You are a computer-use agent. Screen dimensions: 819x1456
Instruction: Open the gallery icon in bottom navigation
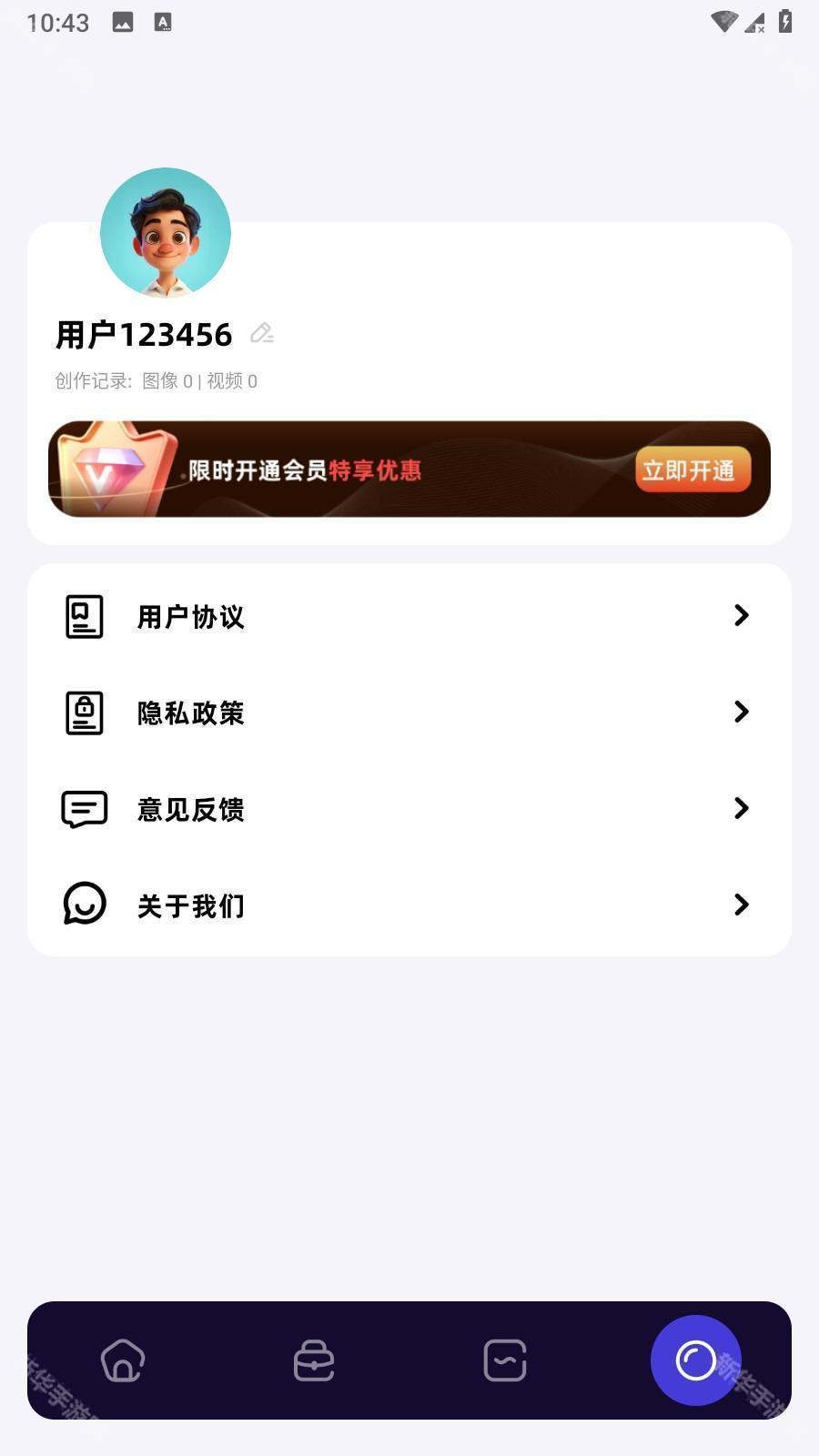(504, 1360)
